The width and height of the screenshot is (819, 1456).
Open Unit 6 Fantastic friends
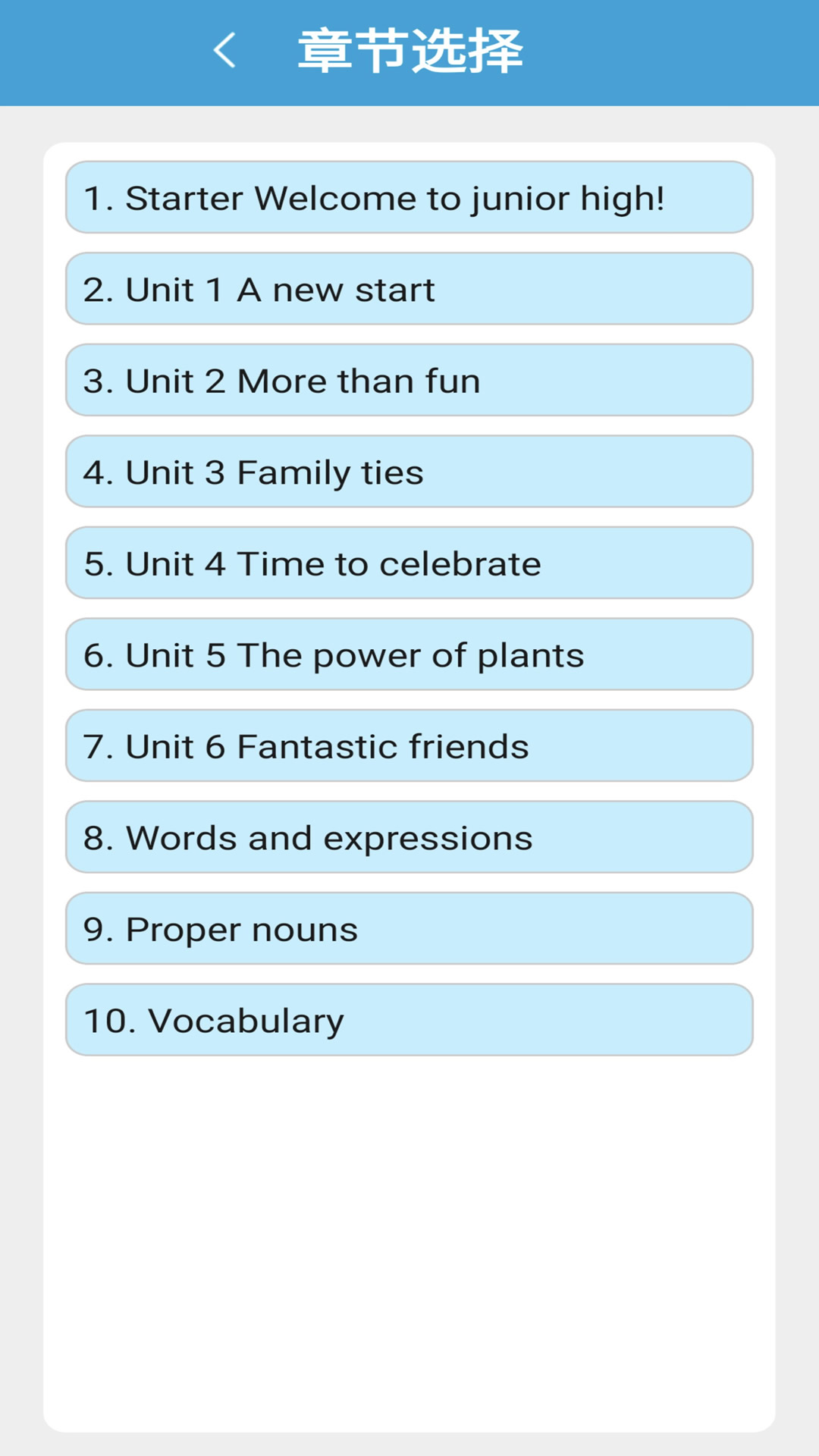pos(409,746)
